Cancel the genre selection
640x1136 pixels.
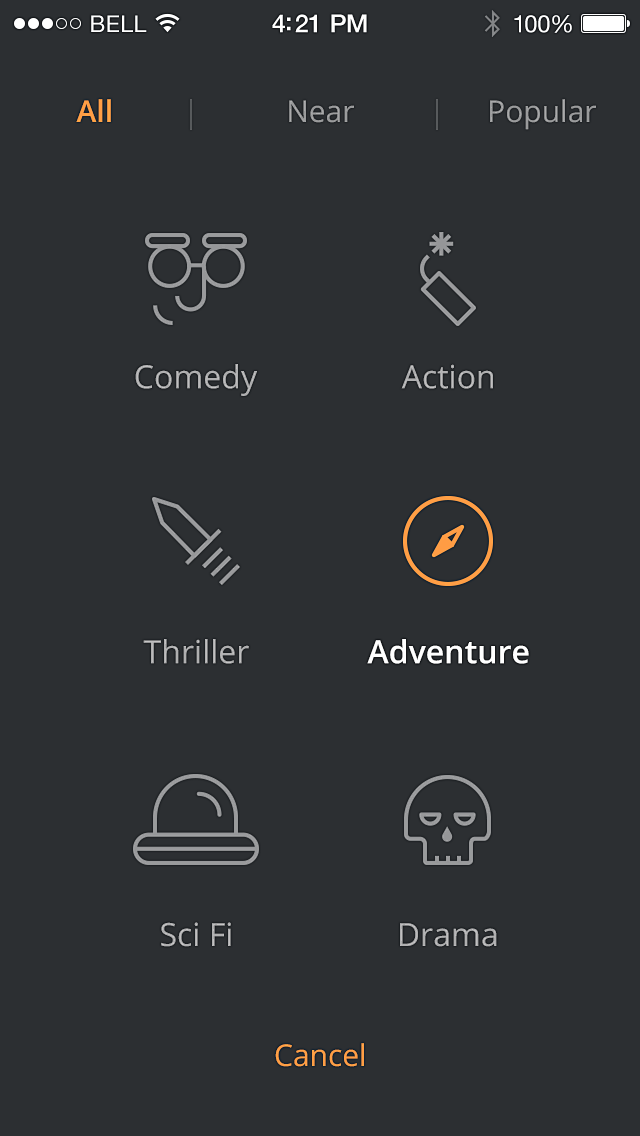pos(320,1056)
